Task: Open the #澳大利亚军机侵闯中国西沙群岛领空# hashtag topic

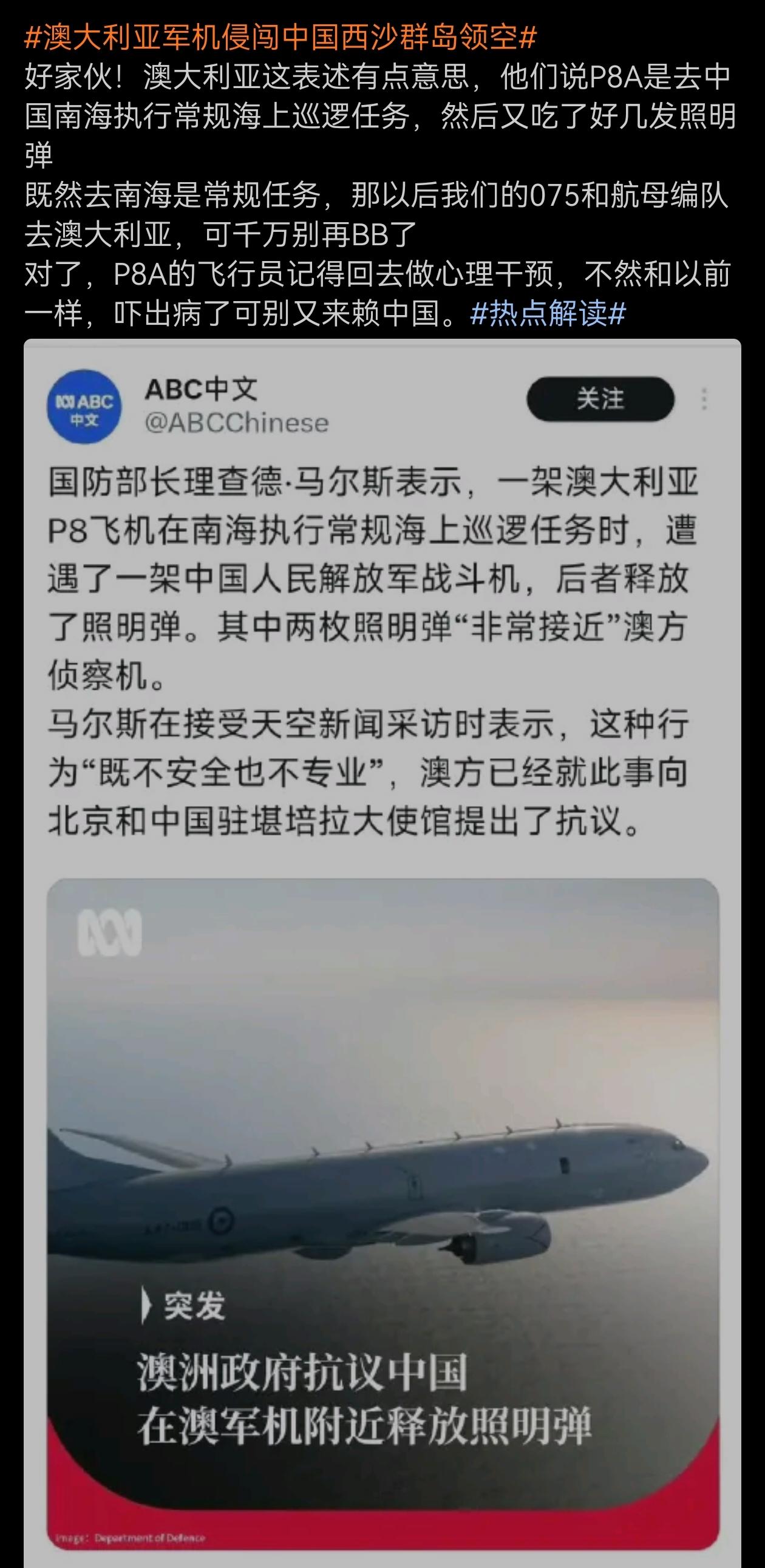Action: point(280,38)
